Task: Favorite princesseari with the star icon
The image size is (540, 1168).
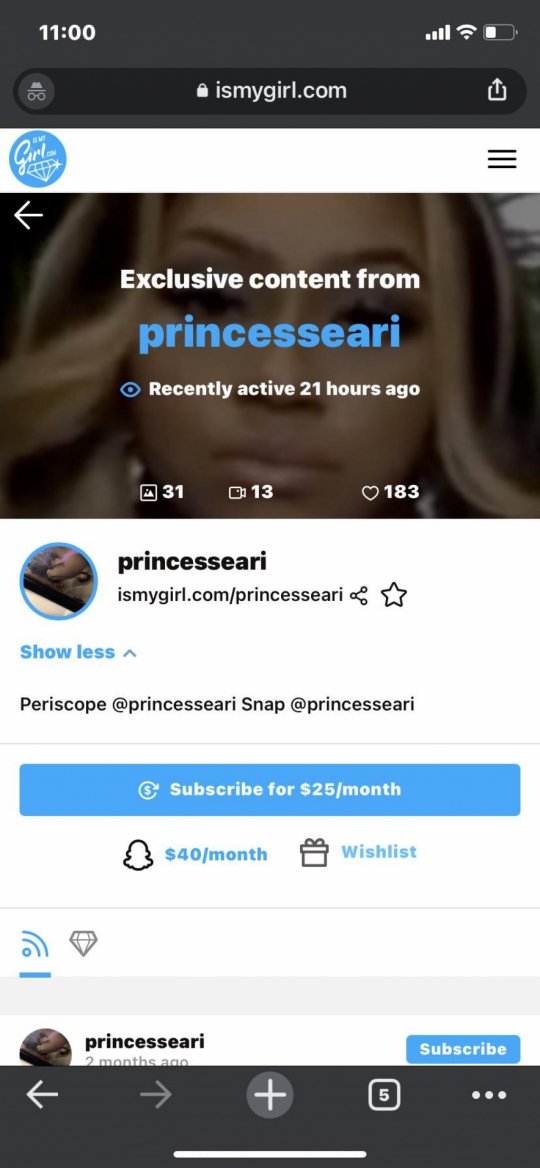Action: pyautogui.click(x=394, y=595)
